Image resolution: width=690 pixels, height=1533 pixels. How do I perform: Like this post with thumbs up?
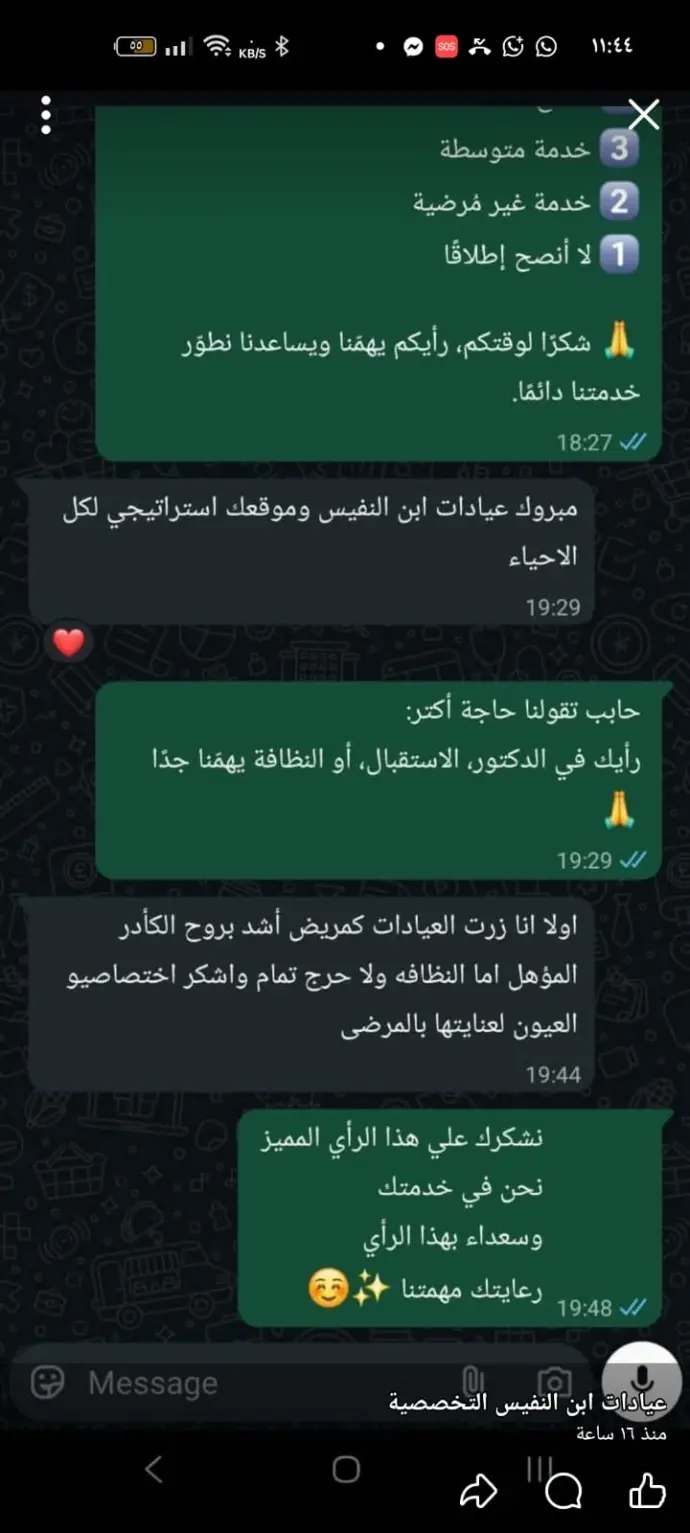647,1491
